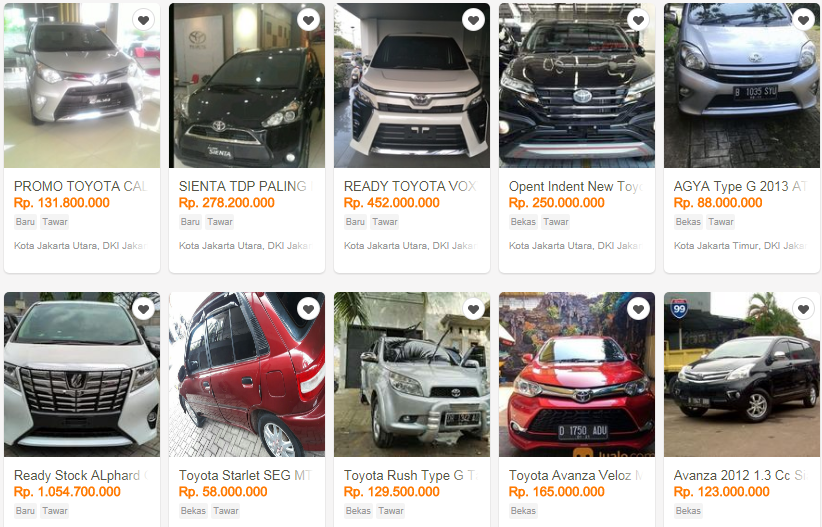Open the PROMO TOYOTA CAL listing card
This screenshot has width=822, height=527.
pyautogui.click(x=80, y=186)
